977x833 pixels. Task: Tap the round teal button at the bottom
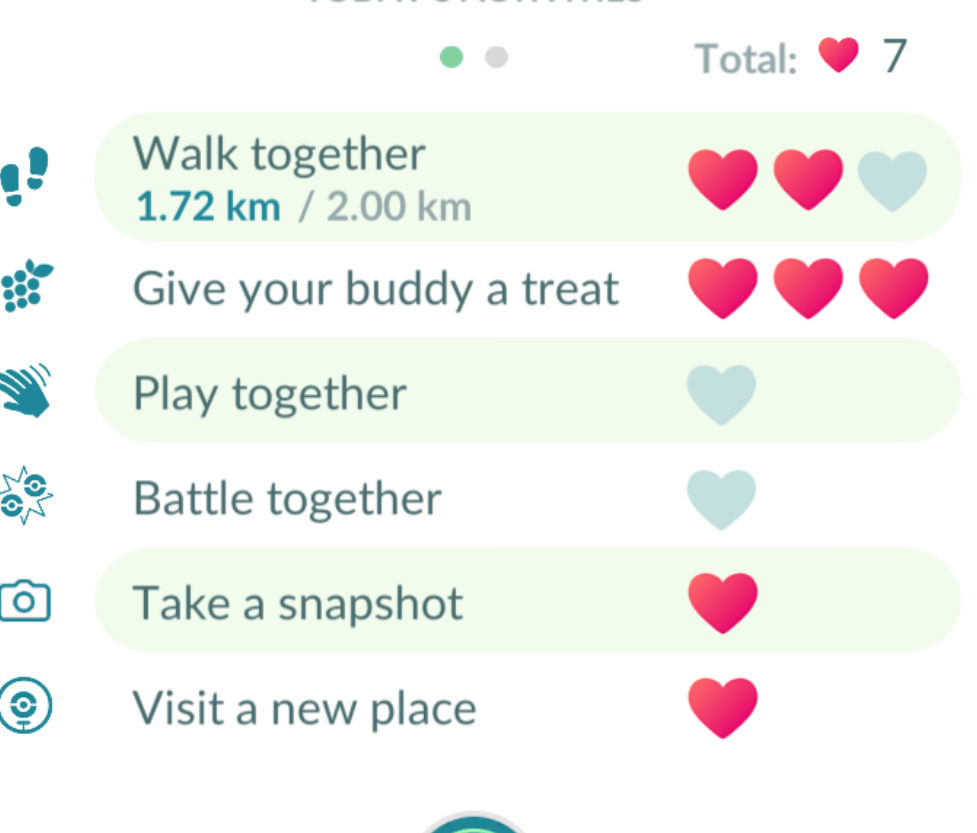pos(474,824)
